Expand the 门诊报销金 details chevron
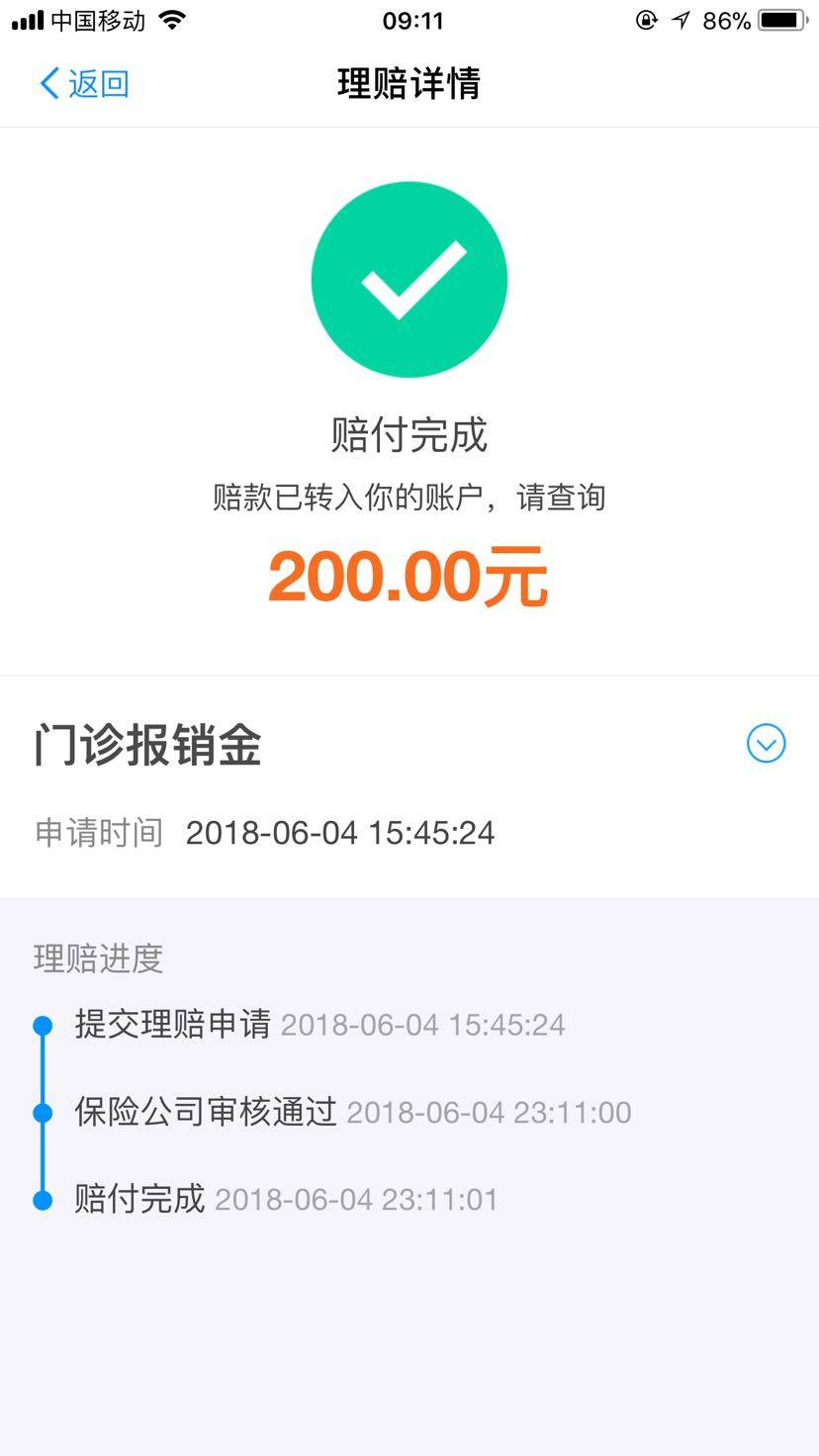Viewport: 819px width, 1456px height. pos(766,744)
